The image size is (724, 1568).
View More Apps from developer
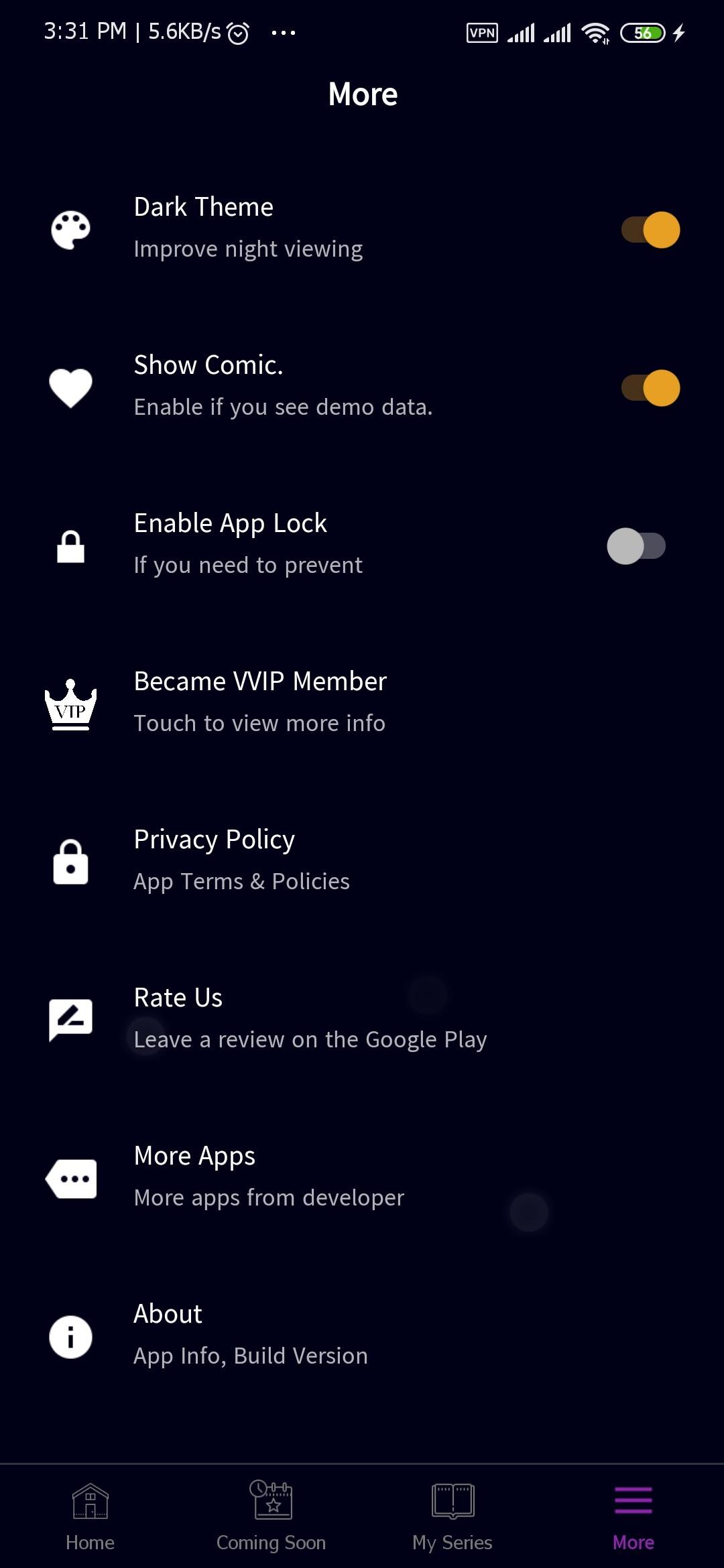(x=268, y=1175)
